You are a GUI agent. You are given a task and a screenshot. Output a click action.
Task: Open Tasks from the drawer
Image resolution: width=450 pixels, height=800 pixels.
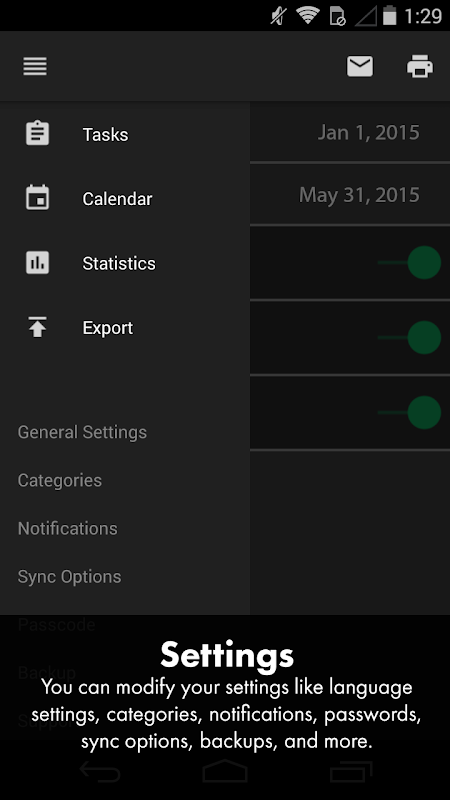click(125, 134)
